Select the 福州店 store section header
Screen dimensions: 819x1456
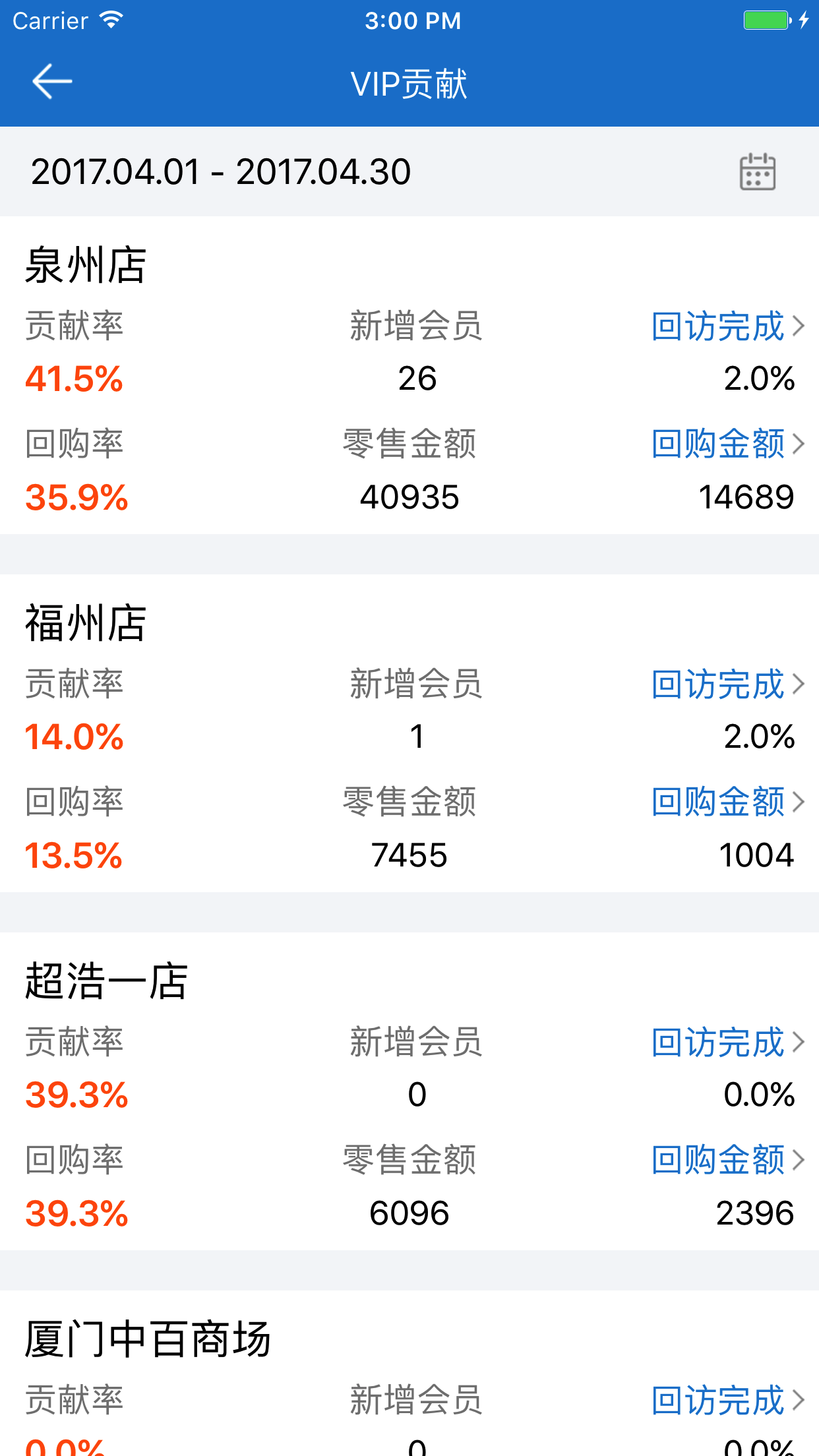(x=84, y=624)
